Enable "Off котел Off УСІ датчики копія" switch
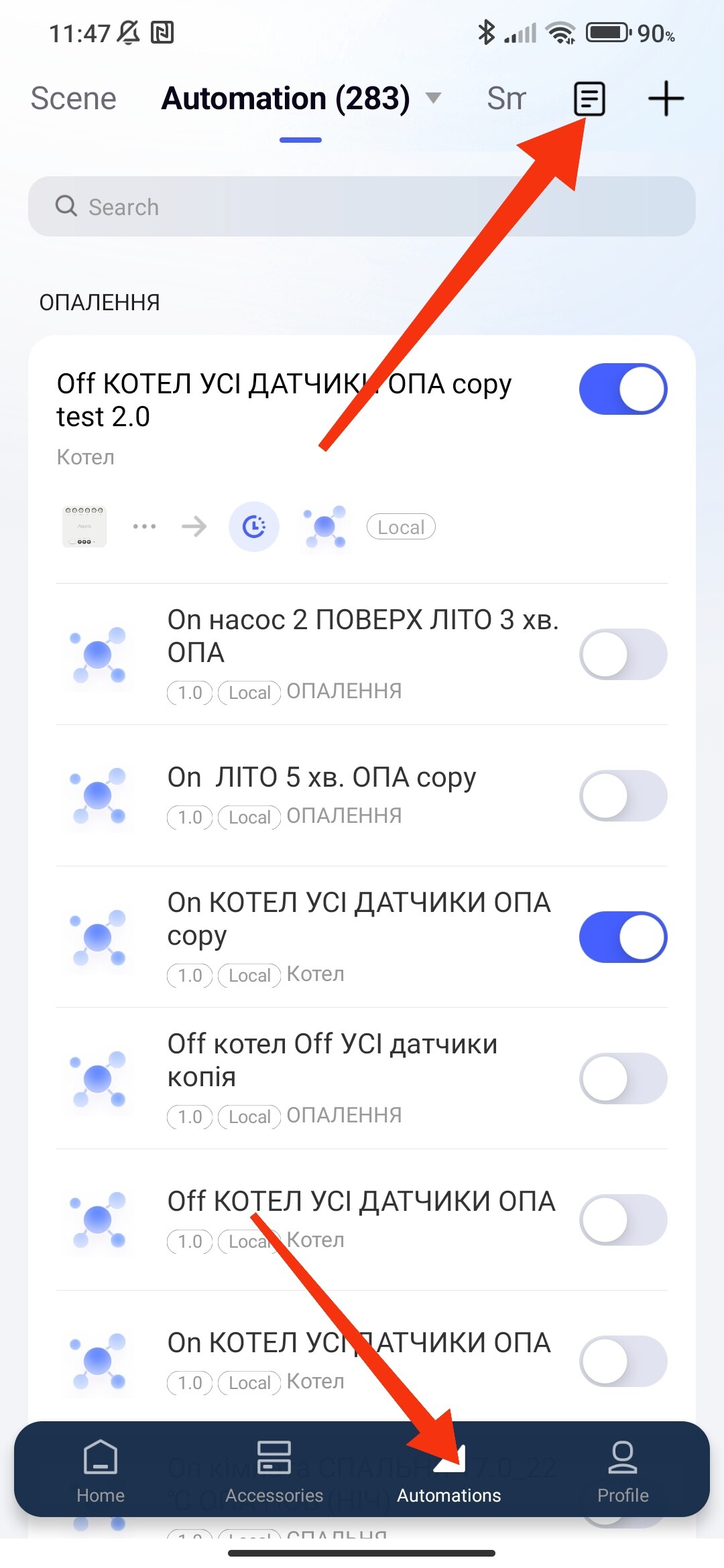Image resolution: width=724 pixels, height=1568 pixels. pos(623,1078)
